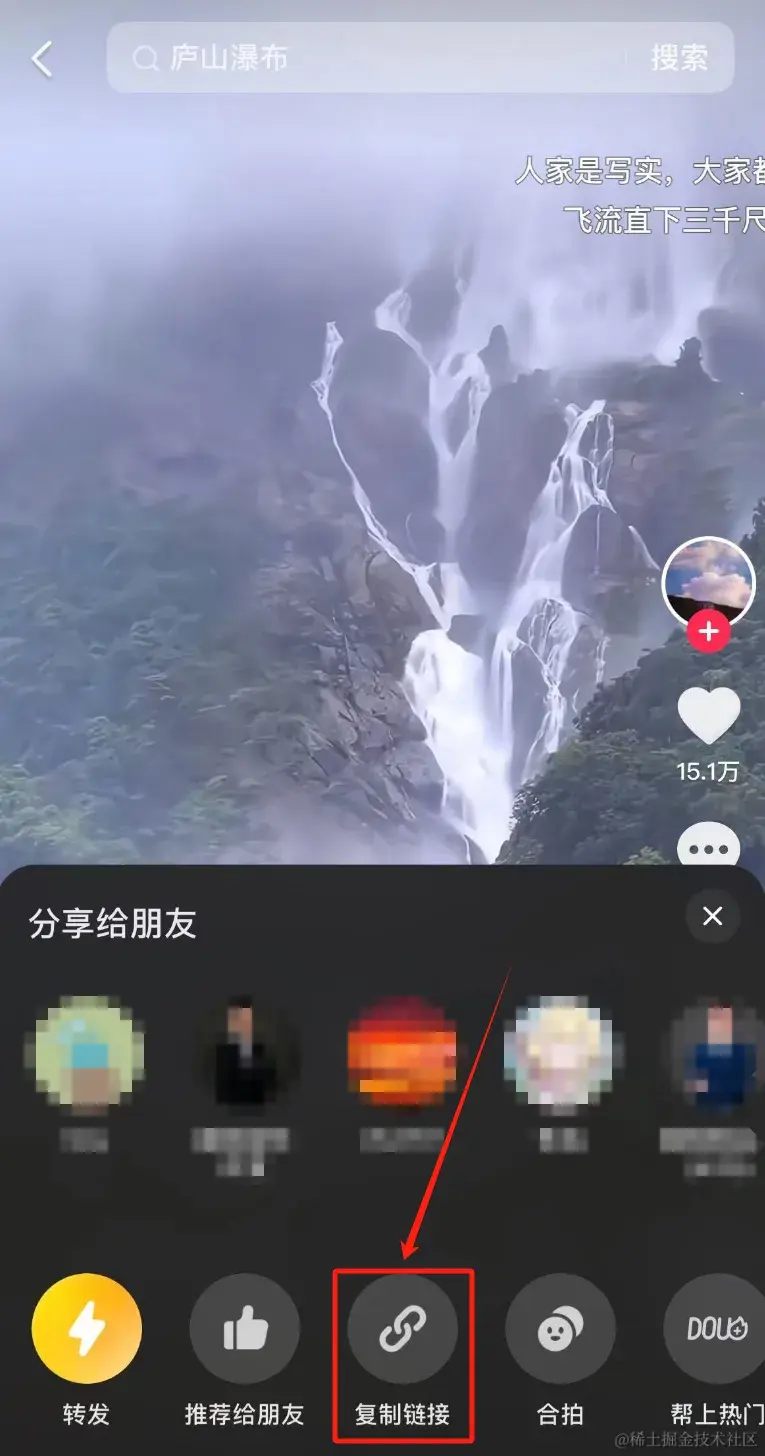Go back using the top-left arrow

point(42,59)
